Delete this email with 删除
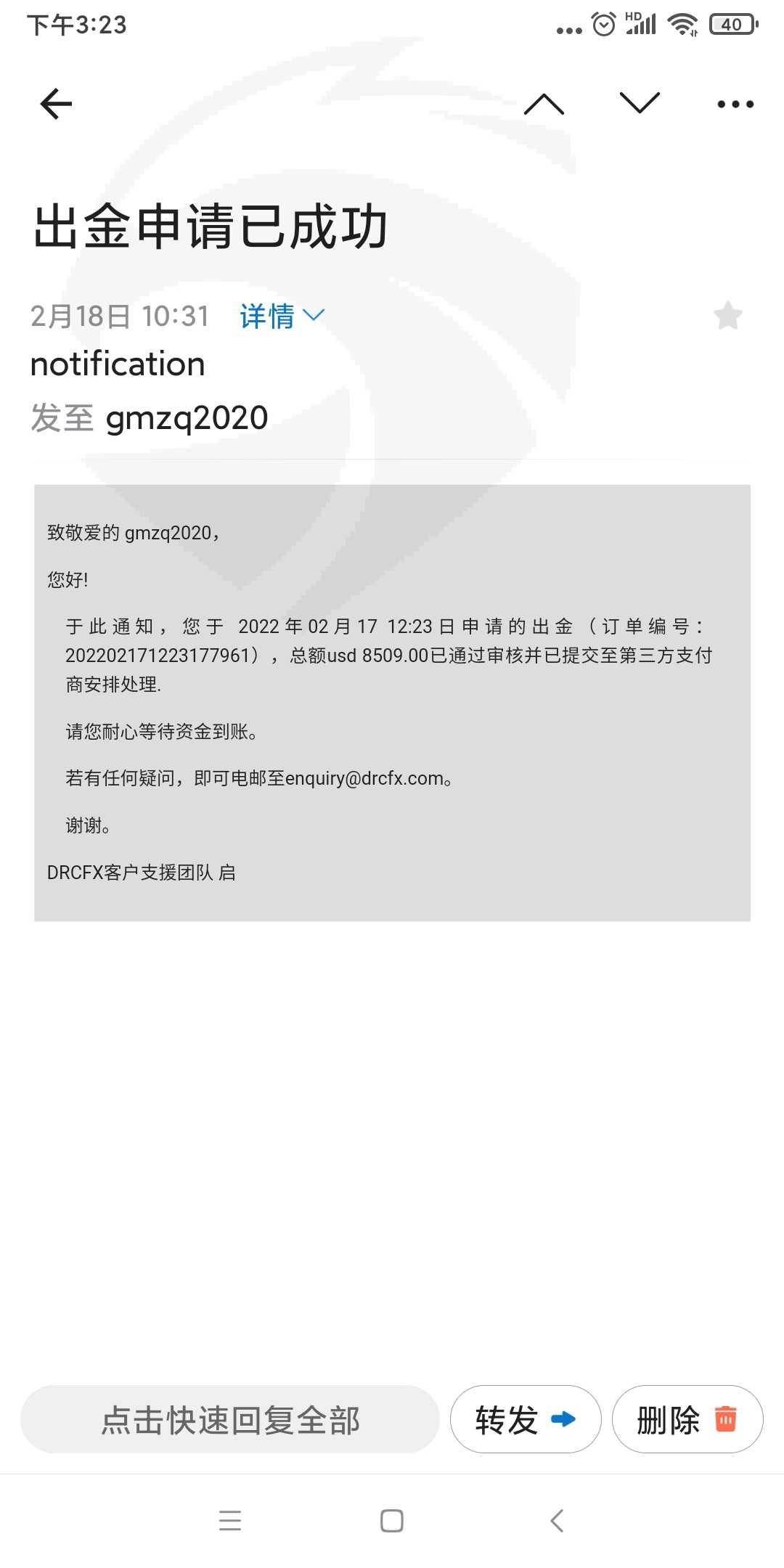The width and height of the screenshot is (784, 1568). (687, 1419)
